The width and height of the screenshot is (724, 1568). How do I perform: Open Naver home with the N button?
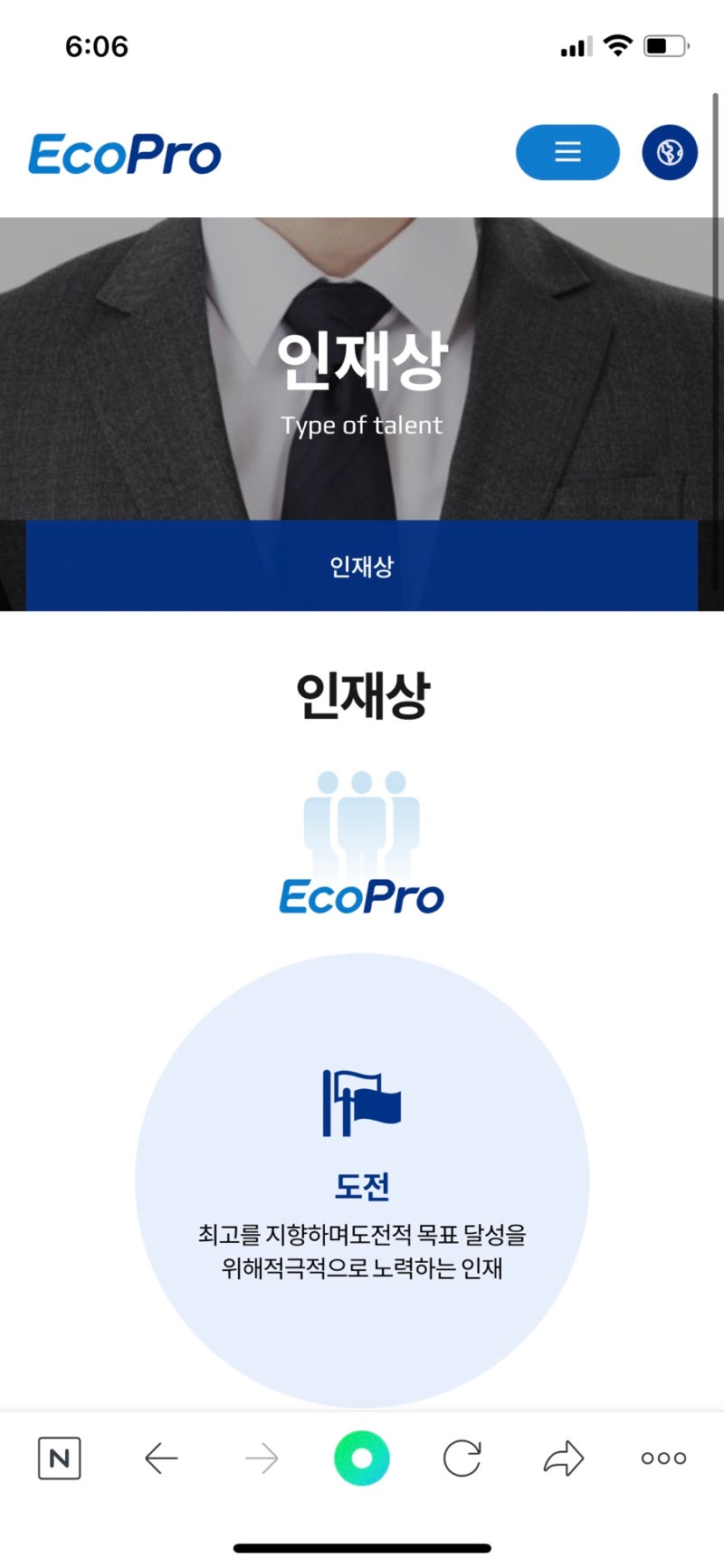tap(60, 1458)
